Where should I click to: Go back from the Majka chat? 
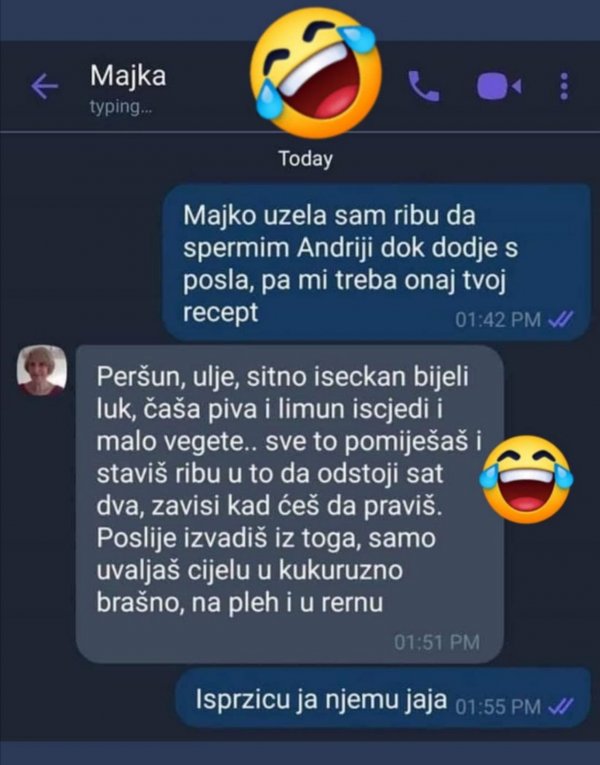(x=44, y=87)
